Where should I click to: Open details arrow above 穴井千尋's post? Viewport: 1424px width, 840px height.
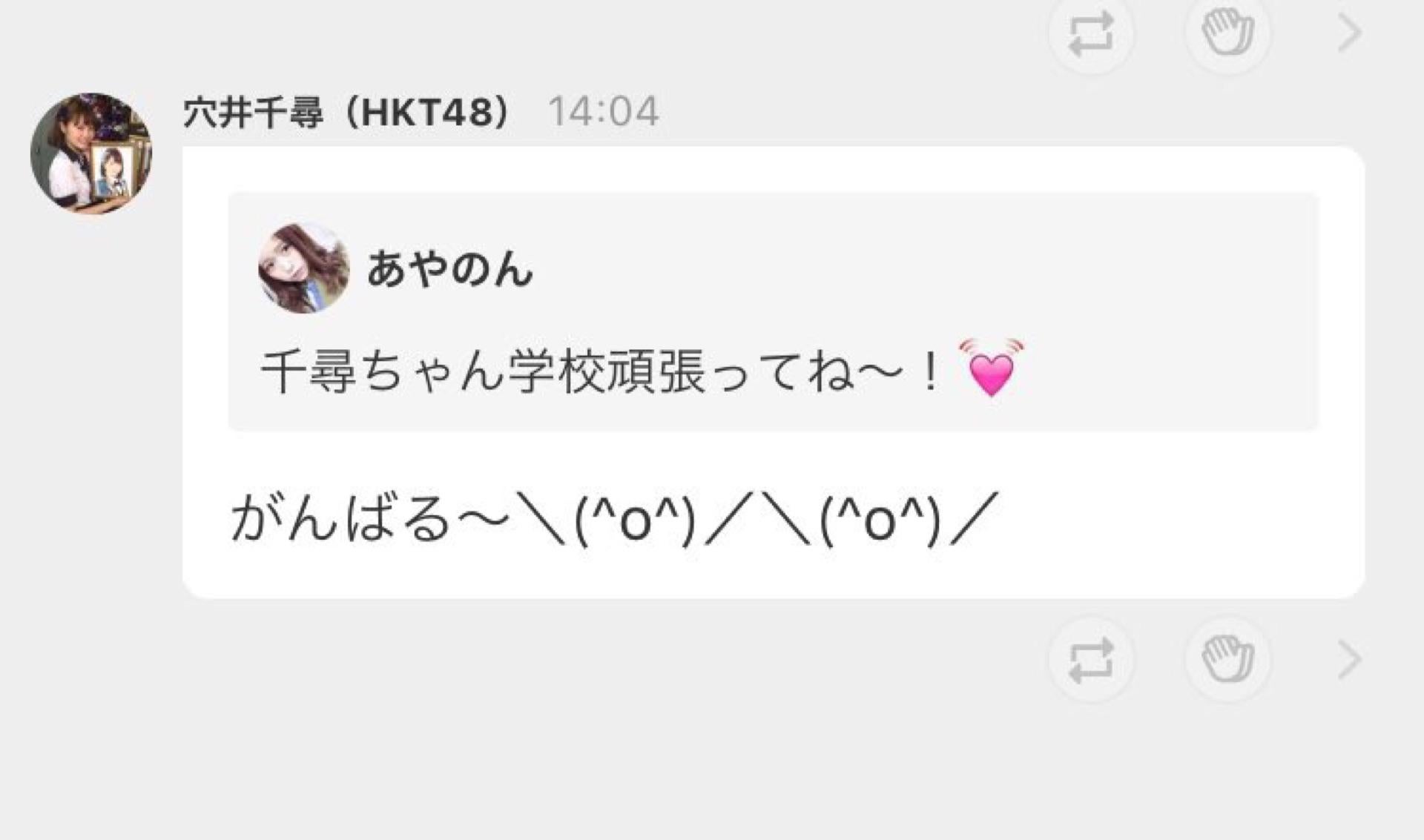click(1348, 33)
